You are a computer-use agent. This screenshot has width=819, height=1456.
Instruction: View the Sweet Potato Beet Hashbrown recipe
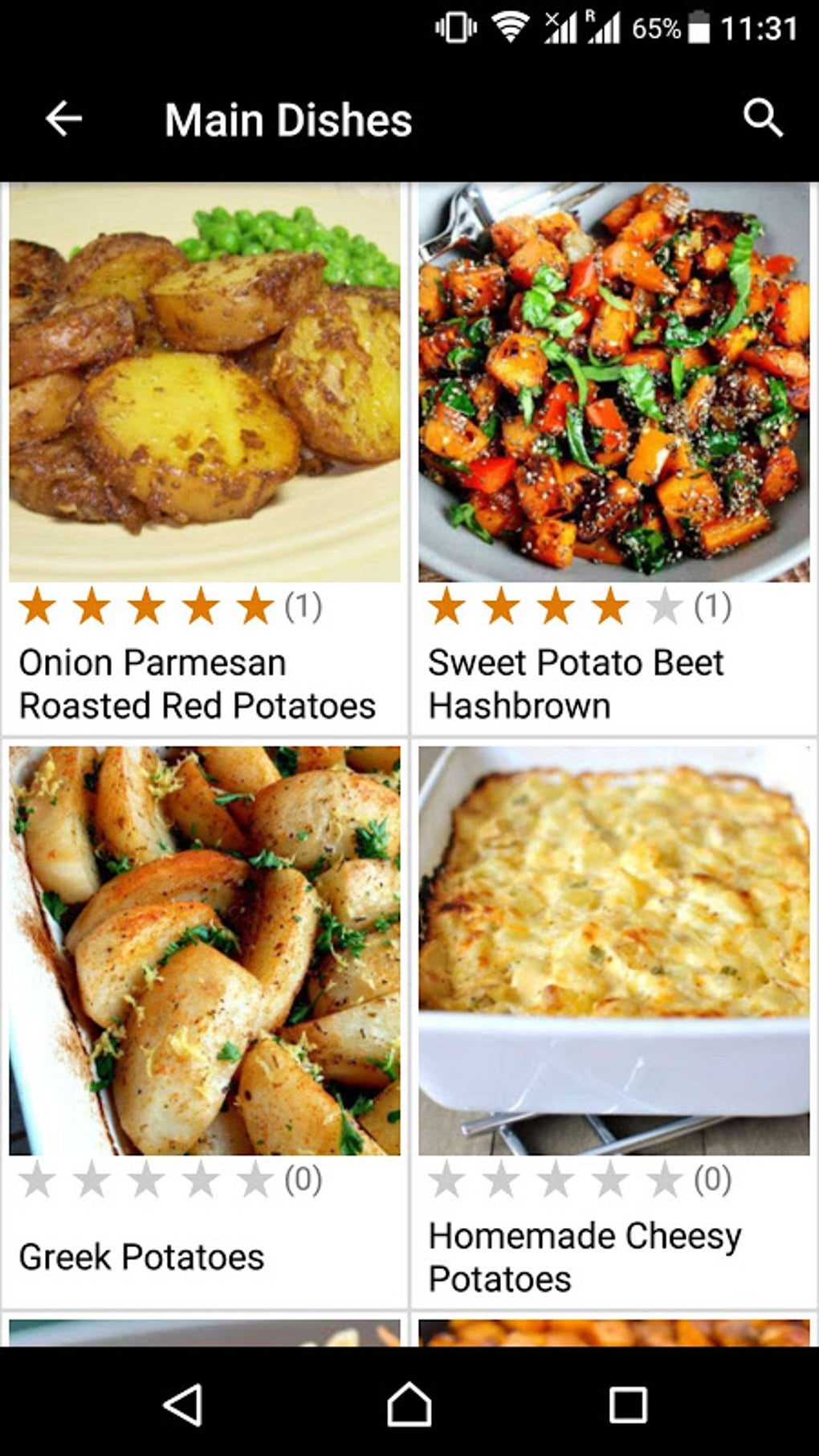(613, 458)
